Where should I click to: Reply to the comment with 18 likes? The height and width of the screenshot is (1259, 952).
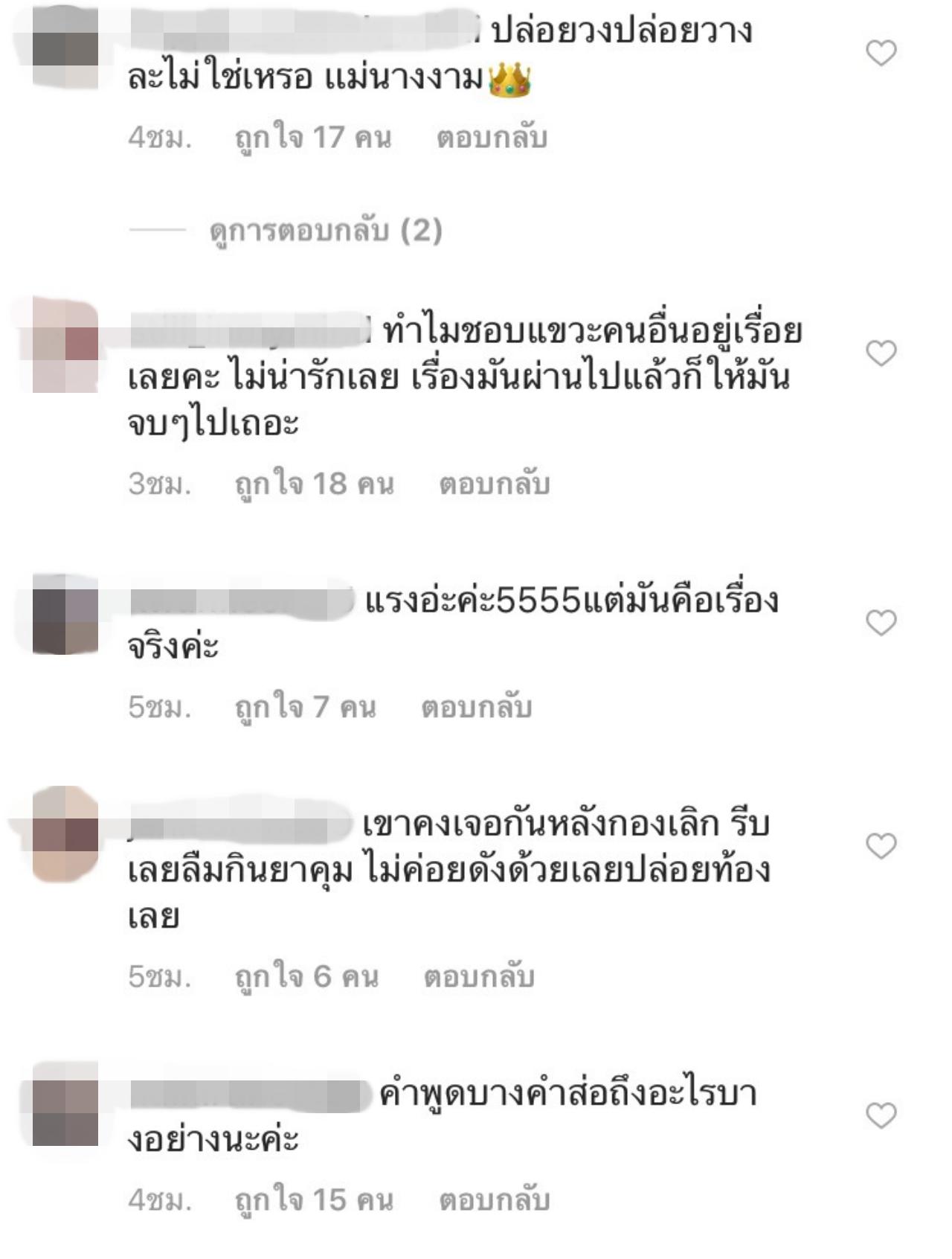[x=494, y=484]
